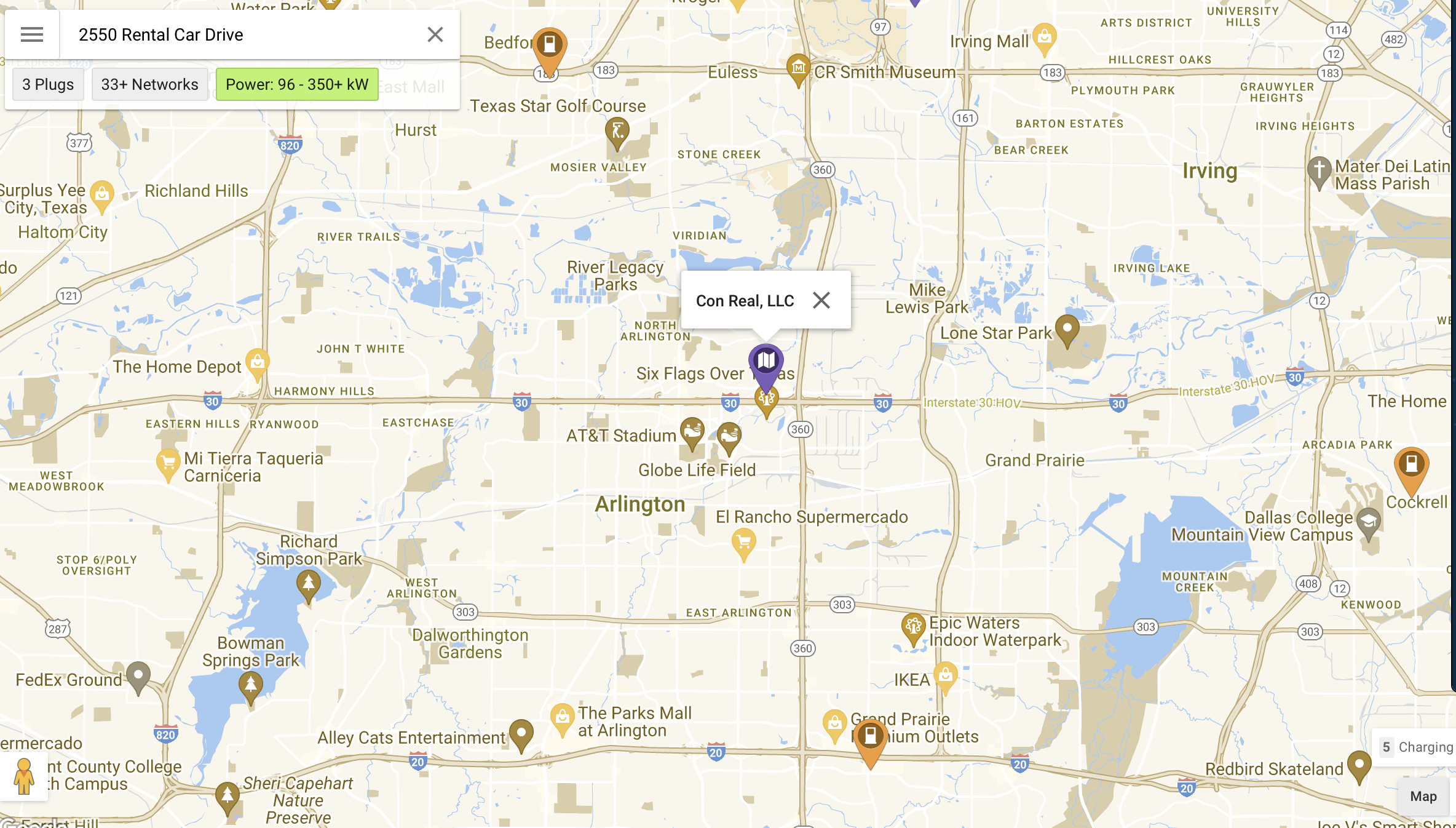Screen dimensions: 1456x828
Task: Open the 3 Plugs filter
Action: pos(48,84)
